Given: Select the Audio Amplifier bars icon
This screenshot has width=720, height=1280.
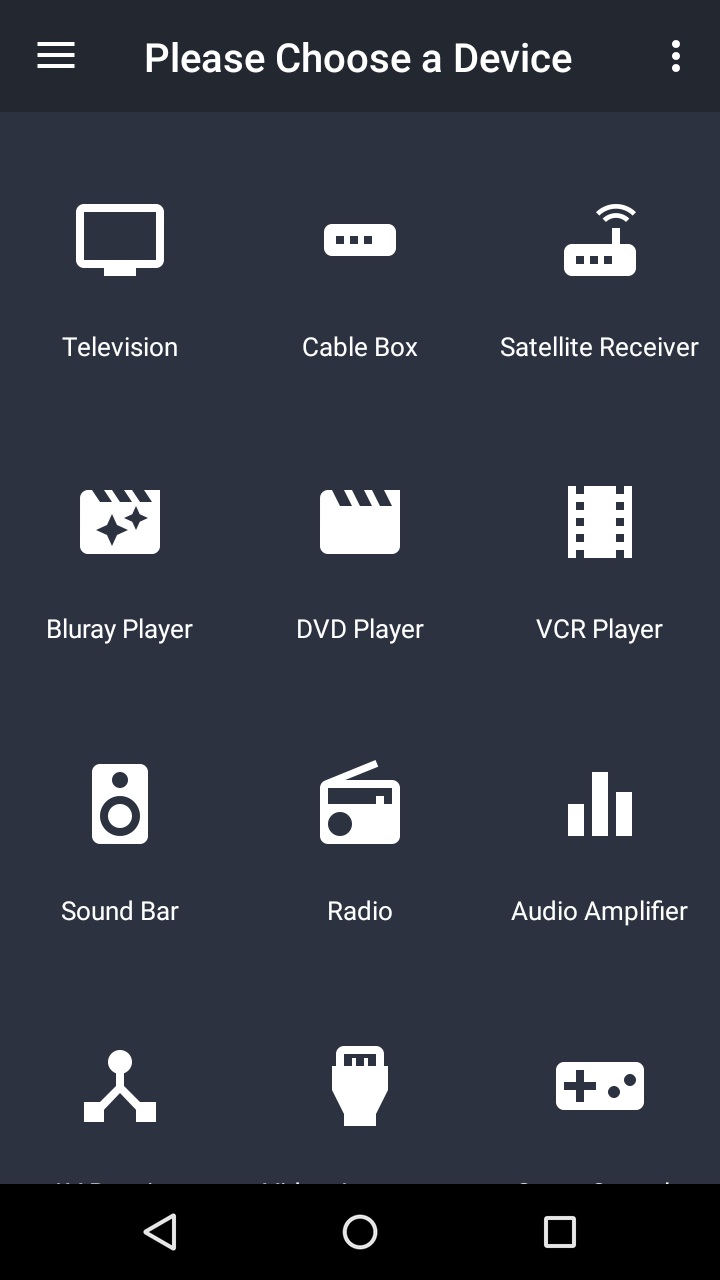Looking at the screenshot, I should (x=600, y=803).
